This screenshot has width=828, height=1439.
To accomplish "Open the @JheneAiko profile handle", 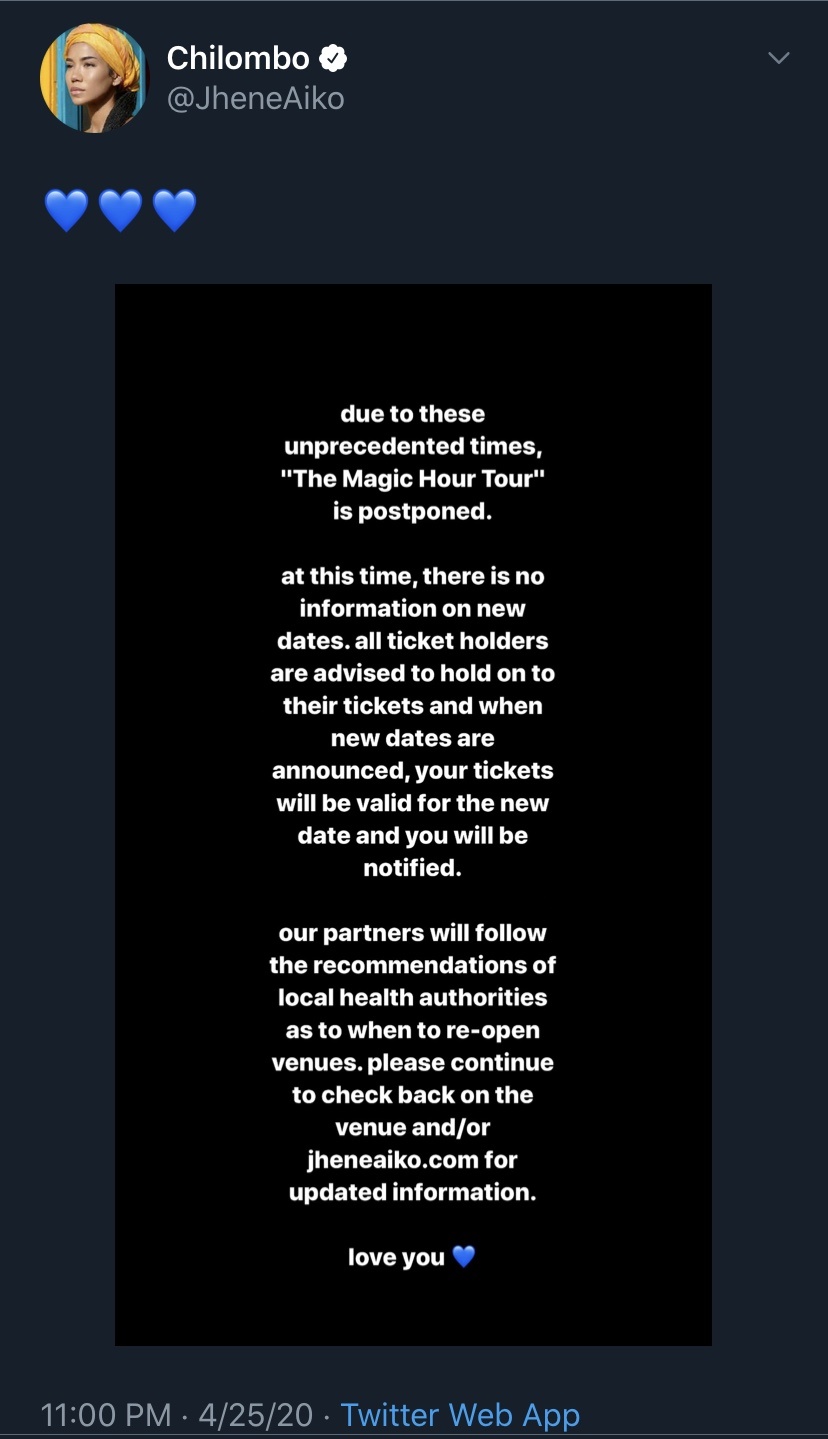I will pyautogui.click(x=255, y=98).
